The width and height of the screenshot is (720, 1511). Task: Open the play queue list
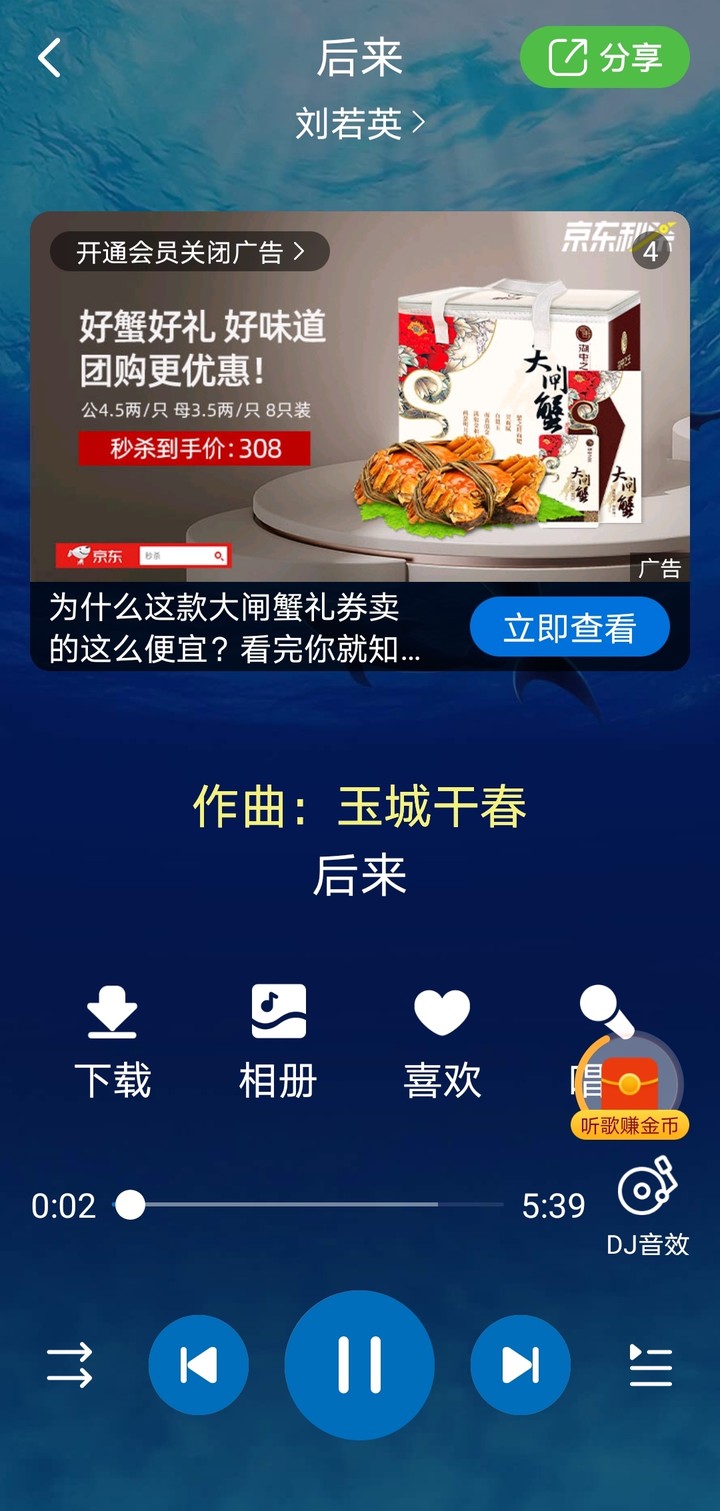650,1365
